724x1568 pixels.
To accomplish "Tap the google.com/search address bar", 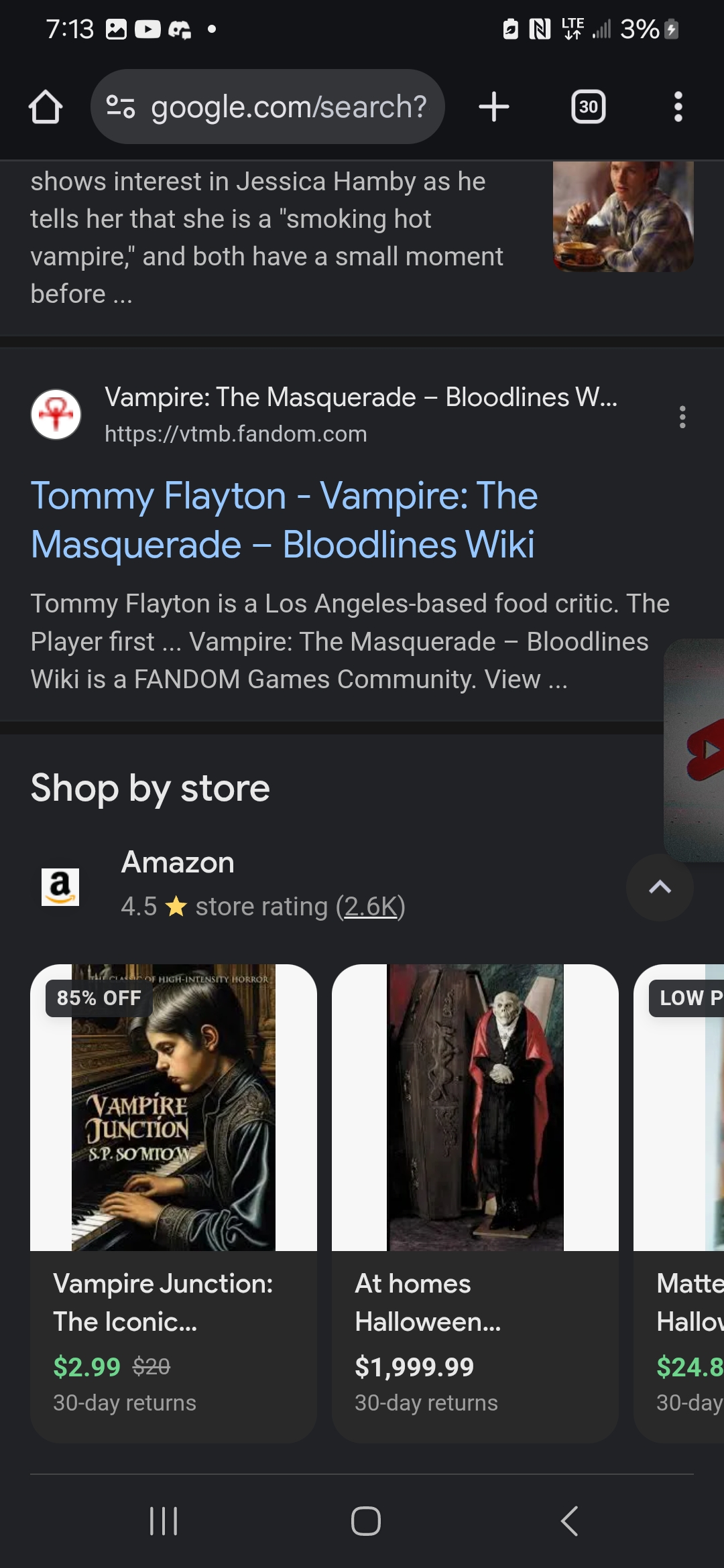I will [x=267, y=107].
